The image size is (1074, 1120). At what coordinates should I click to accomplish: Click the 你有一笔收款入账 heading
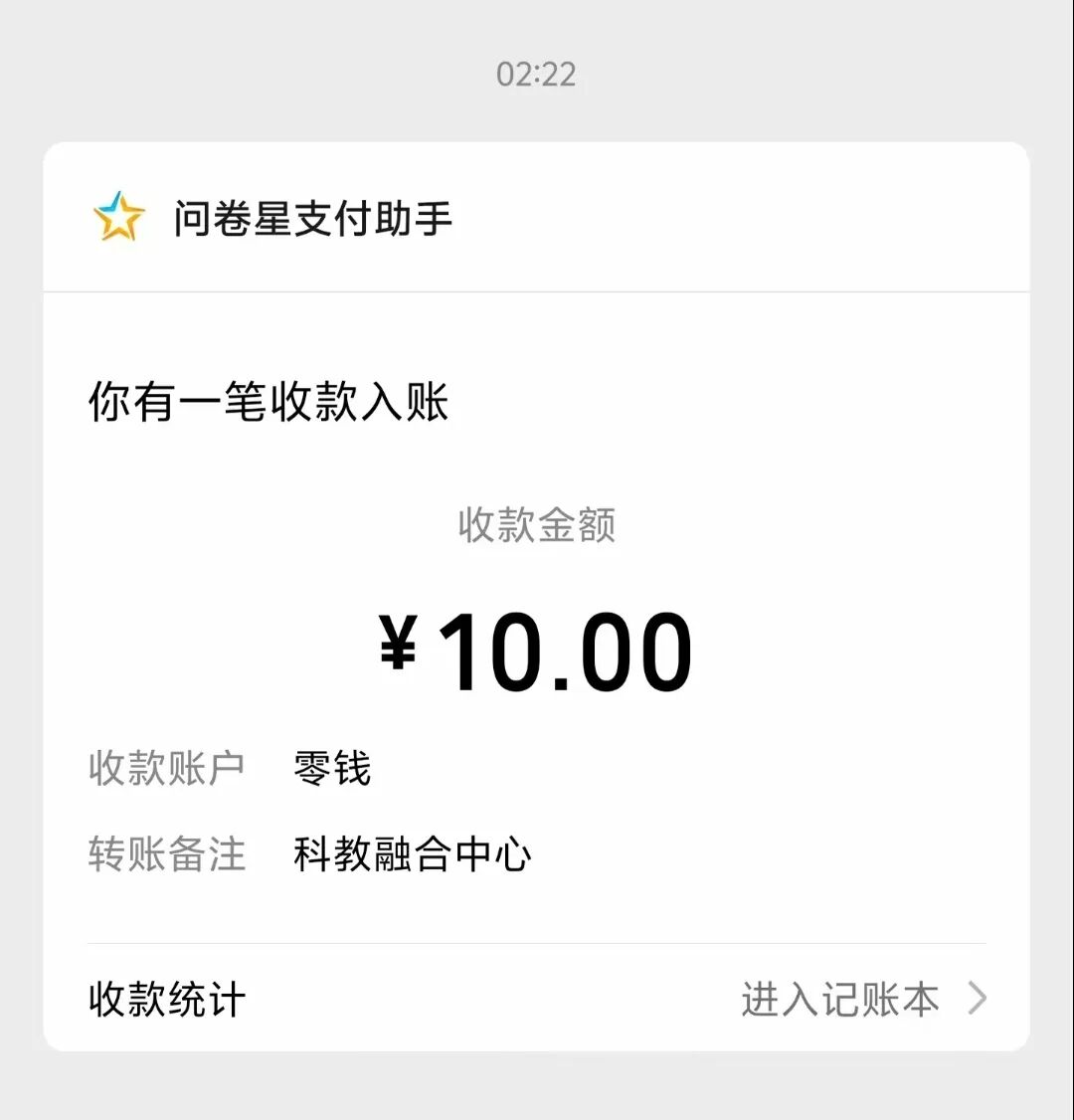click(x=270, y=403)
